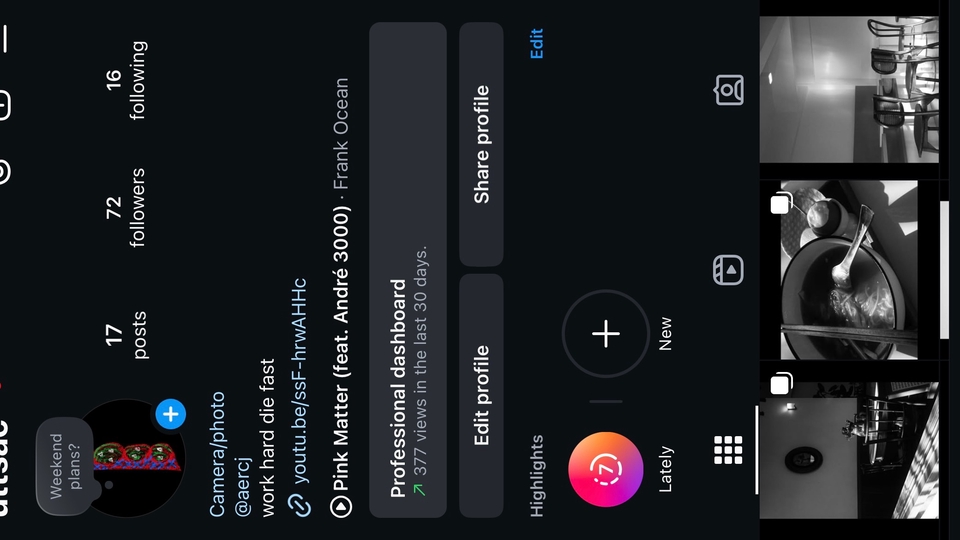Open the Weekend plans? note bubble
This screenshot has height=540, width=960.
click(64, 460)
